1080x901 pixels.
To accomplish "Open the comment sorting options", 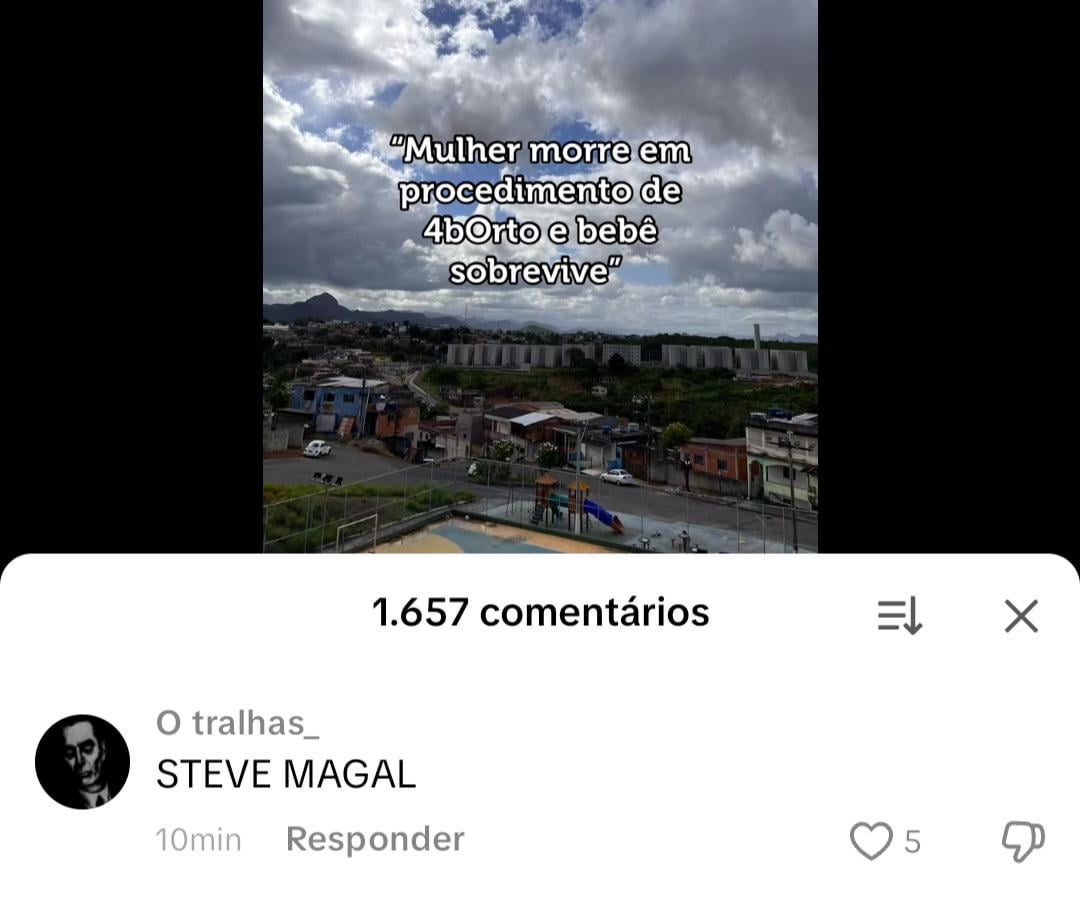I will coord(899,616).
